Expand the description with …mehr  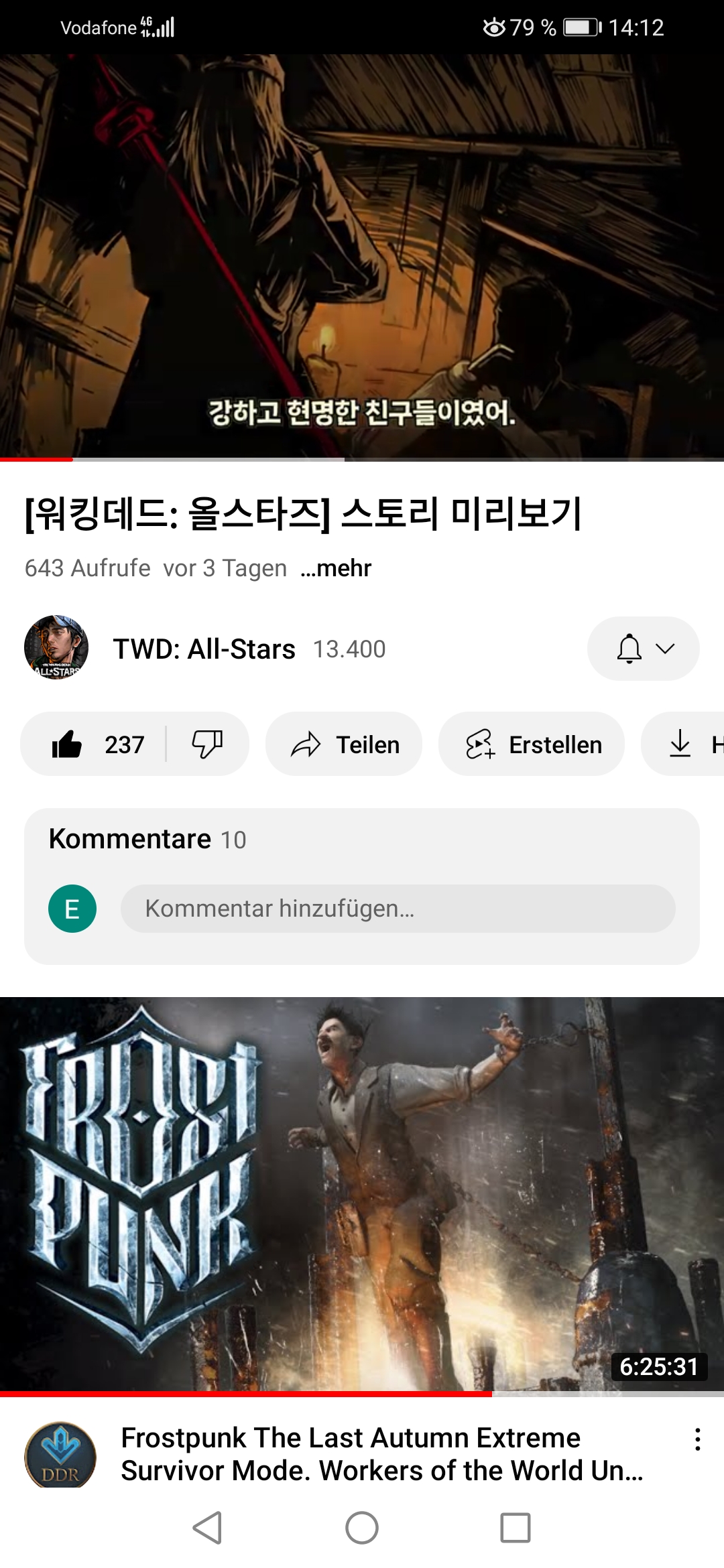click(336, 568)
